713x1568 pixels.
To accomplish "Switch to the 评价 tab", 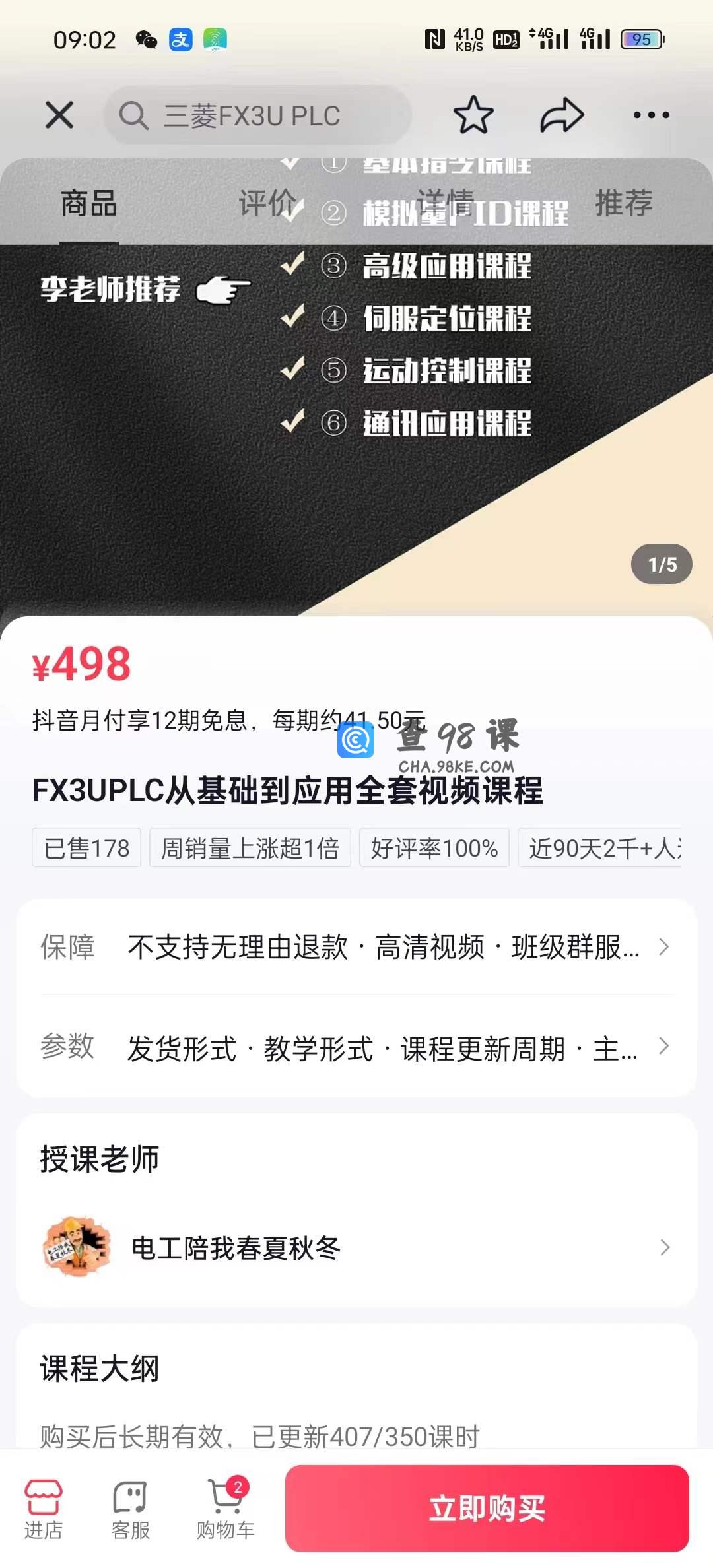I will point(267,203).
